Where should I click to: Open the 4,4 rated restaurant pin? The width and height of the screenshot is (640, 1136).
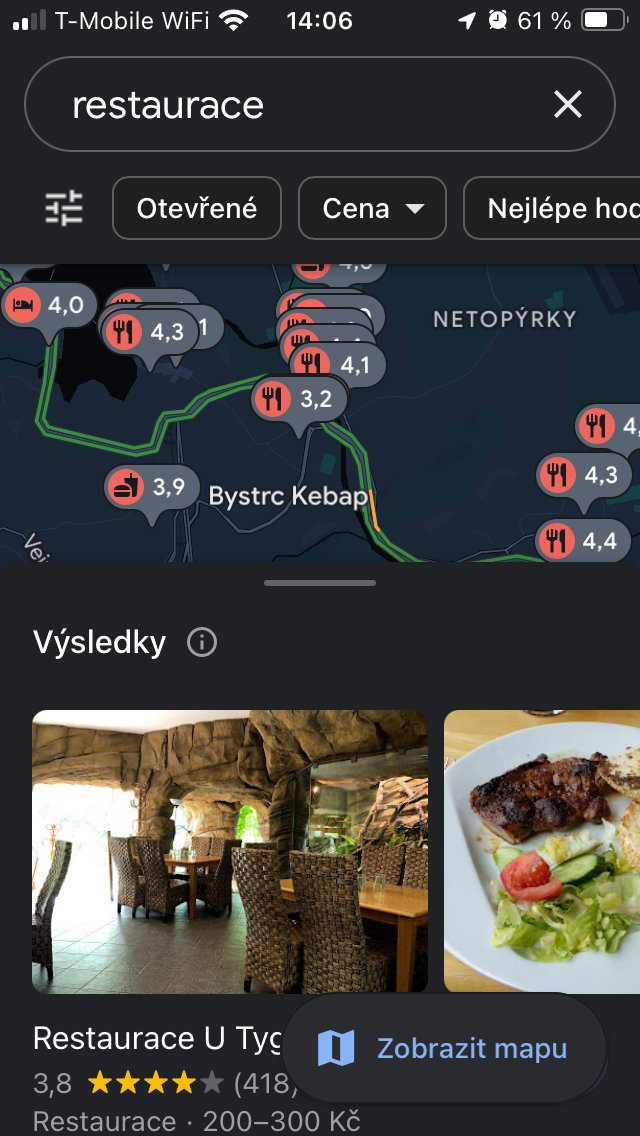(583, 541)
